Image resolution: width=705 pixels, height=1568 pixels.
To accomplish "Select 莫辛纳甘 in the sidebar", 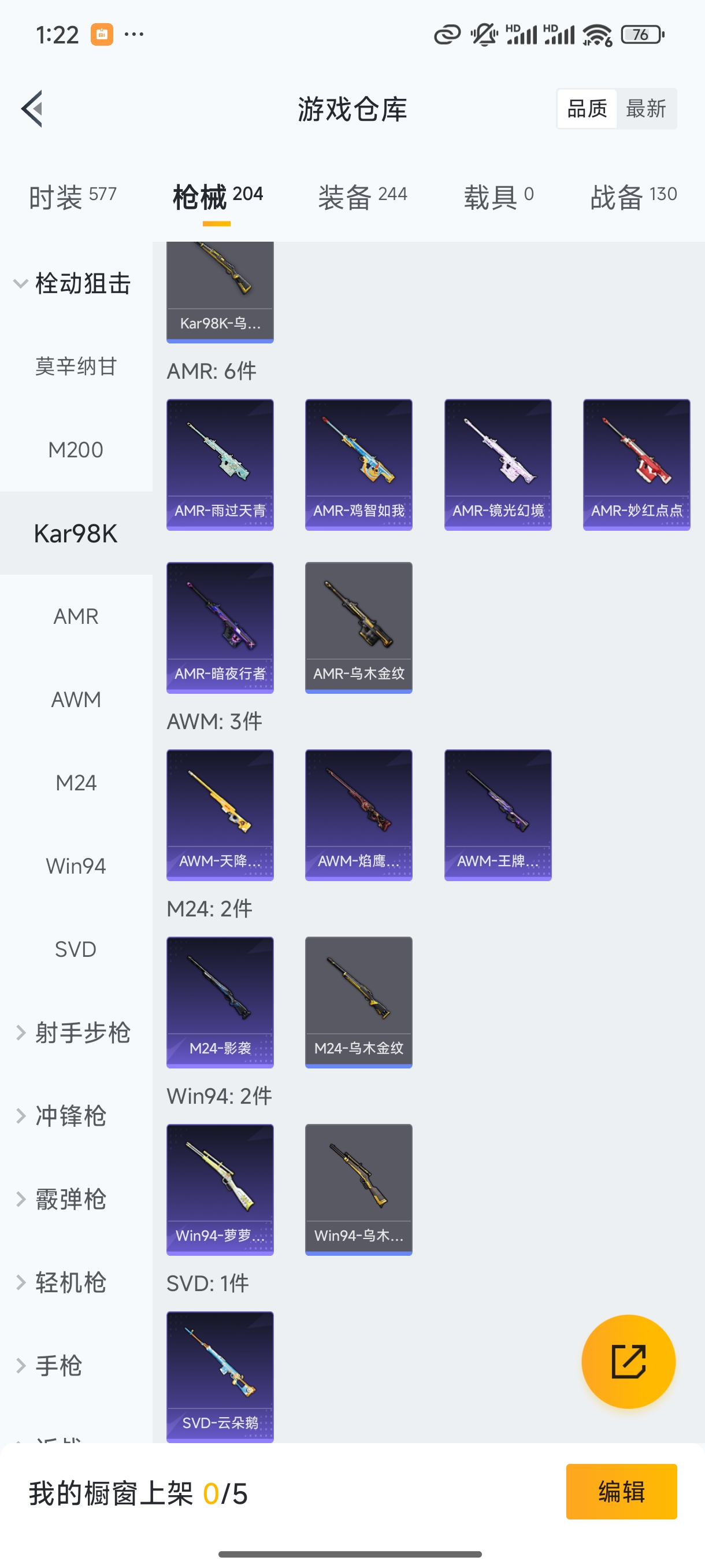I will pyautogui.click(x=76, y=367).
